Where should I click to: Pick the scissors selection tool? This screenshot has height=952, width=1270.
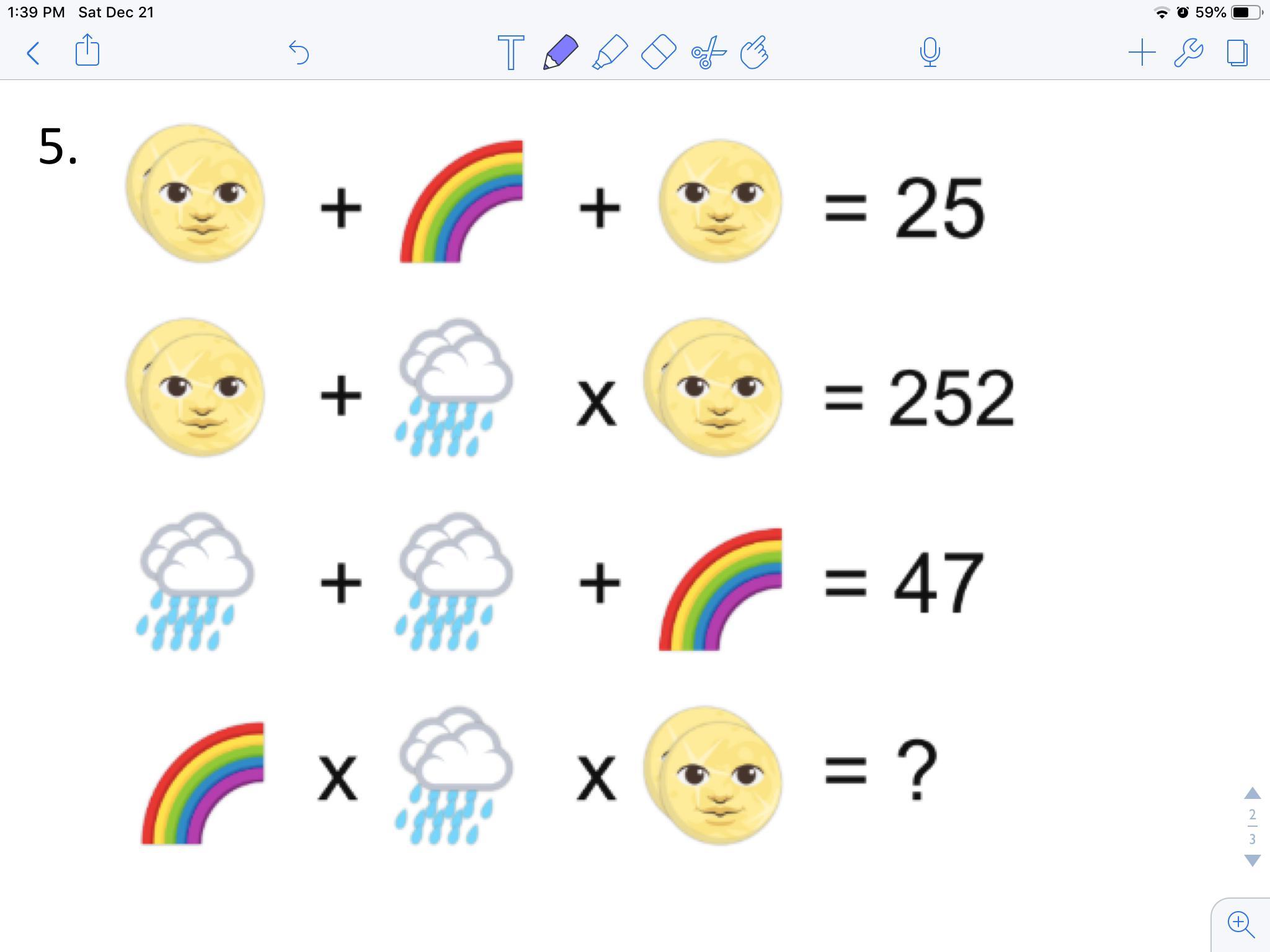pyautogui.click(x=708, y=52)
